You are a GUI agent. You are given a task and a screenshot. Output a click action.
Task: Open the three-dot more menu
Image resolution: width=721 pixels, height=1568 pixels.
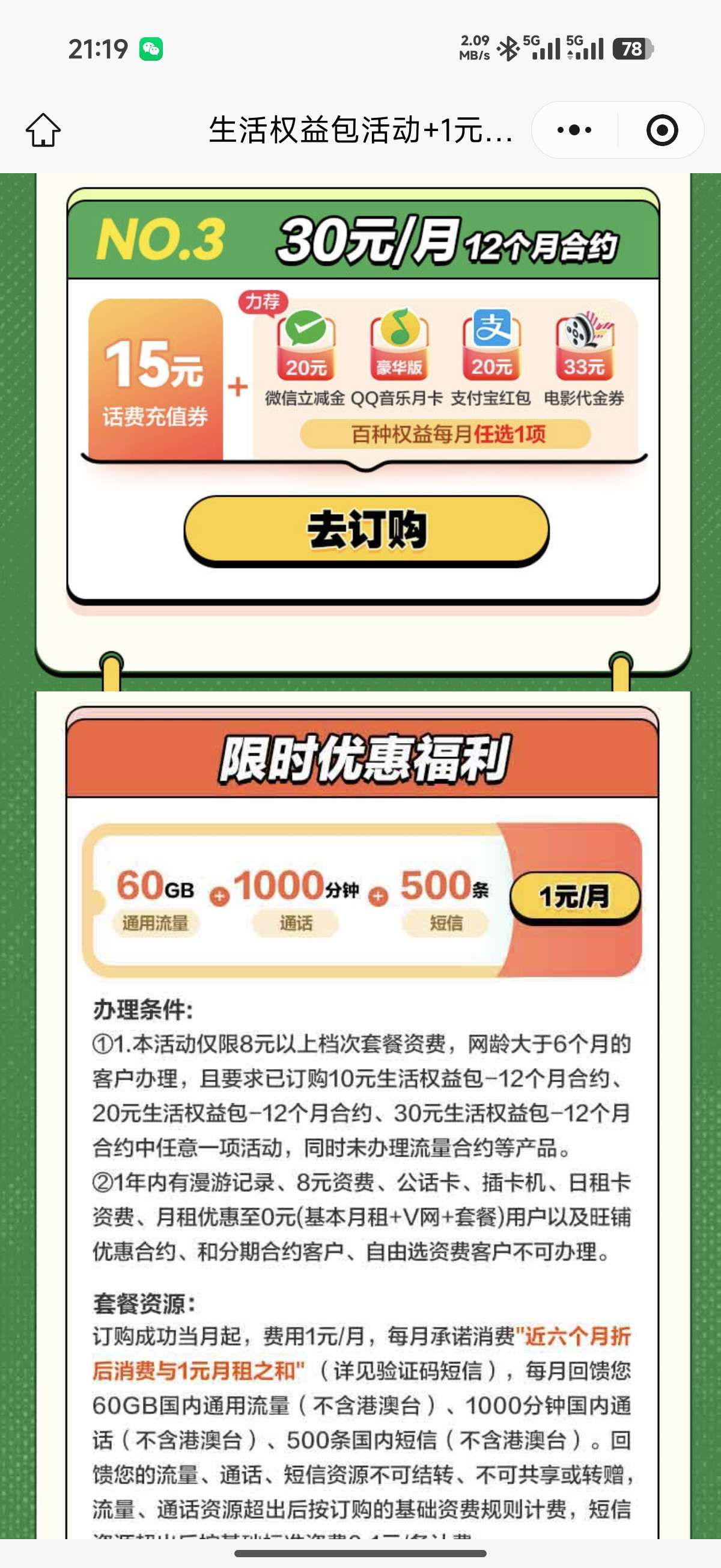click(x=574, y=130)
